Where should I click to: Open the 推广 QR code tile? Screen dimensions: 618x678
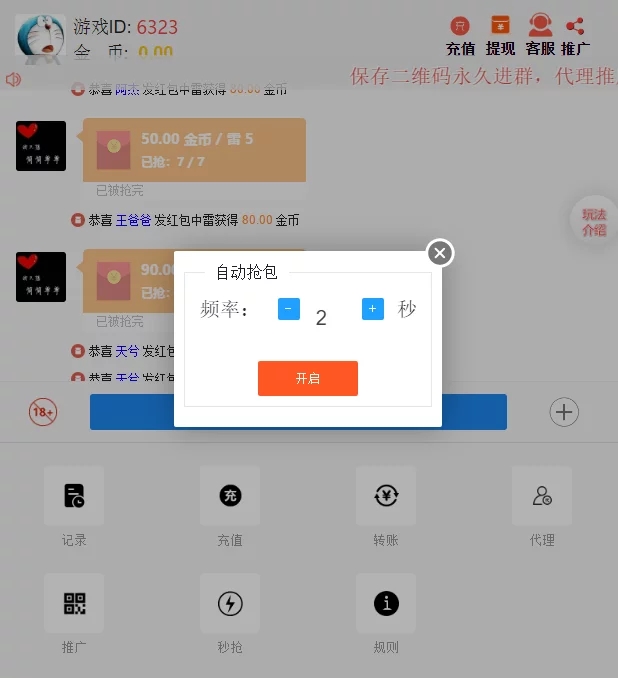point(74,612)
